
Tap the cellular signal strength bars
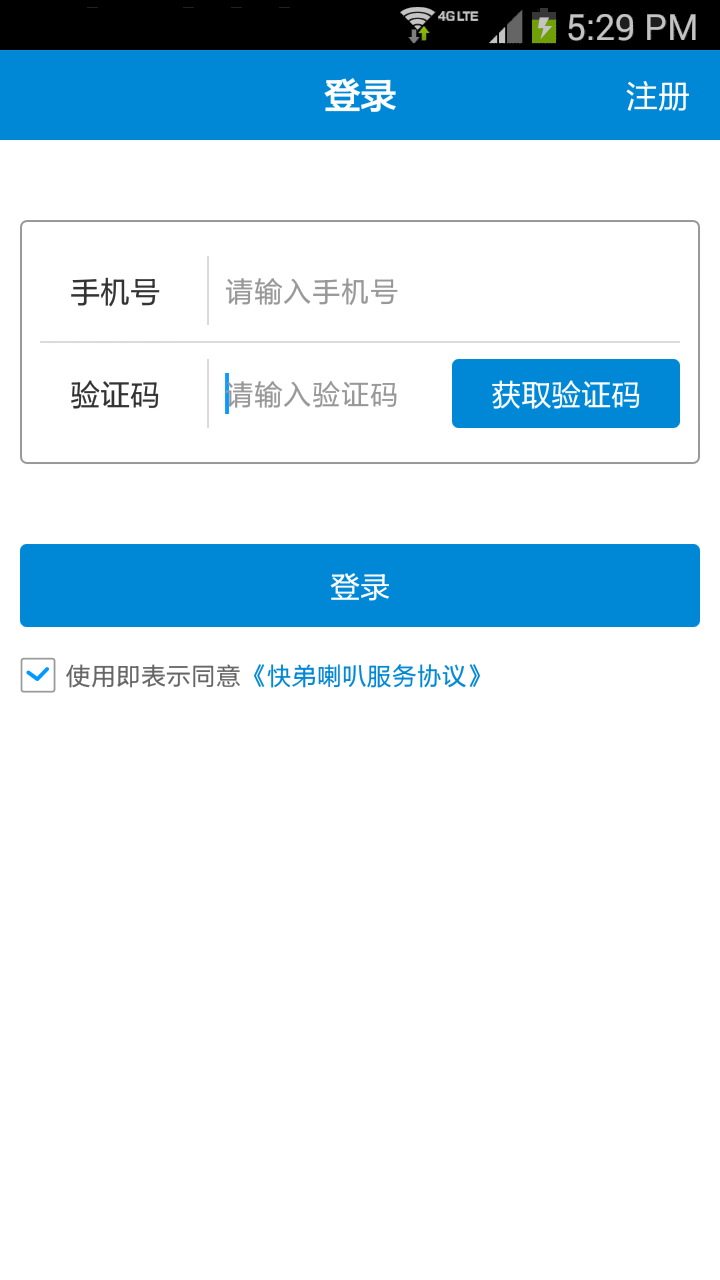pos(505,26)
